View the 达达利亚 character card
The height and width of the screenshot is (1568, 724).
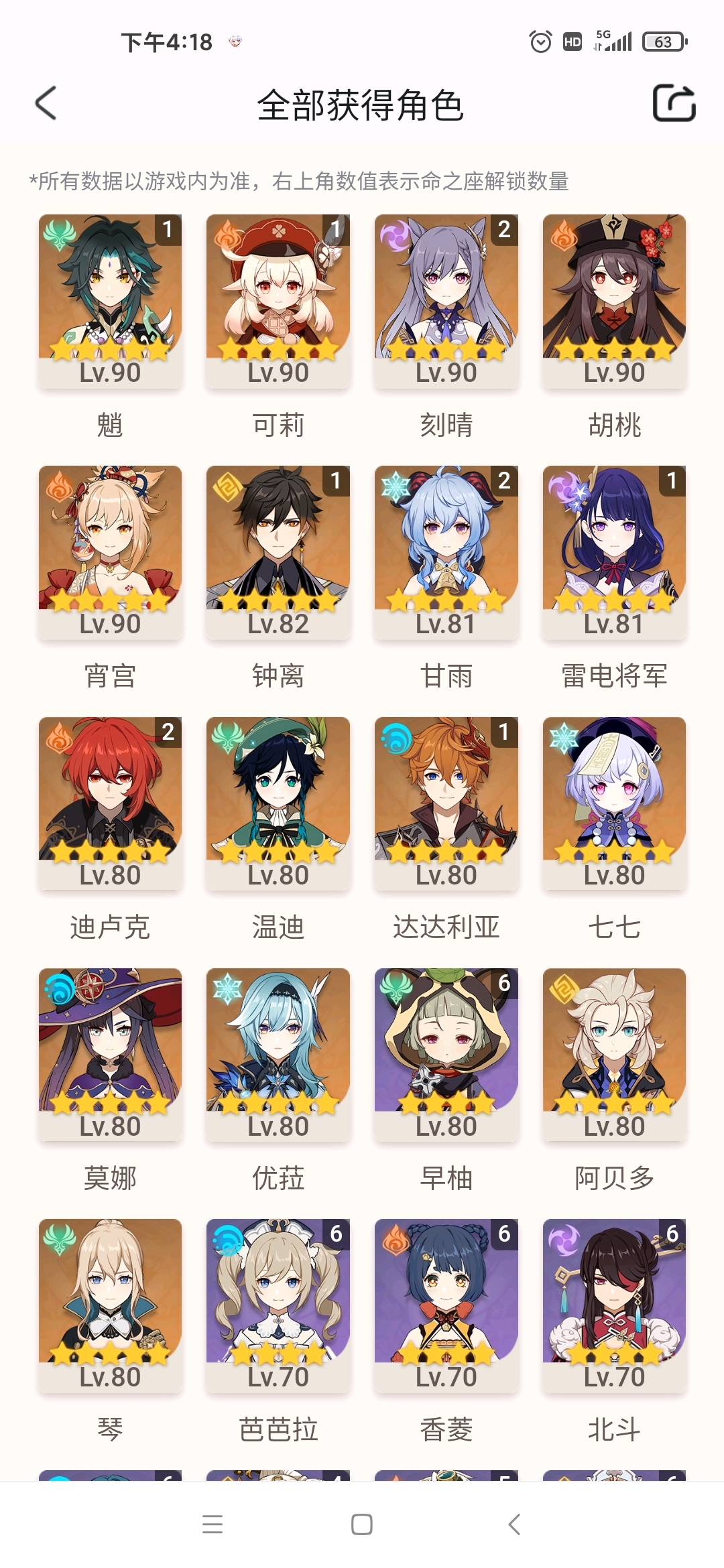[446, 803]
